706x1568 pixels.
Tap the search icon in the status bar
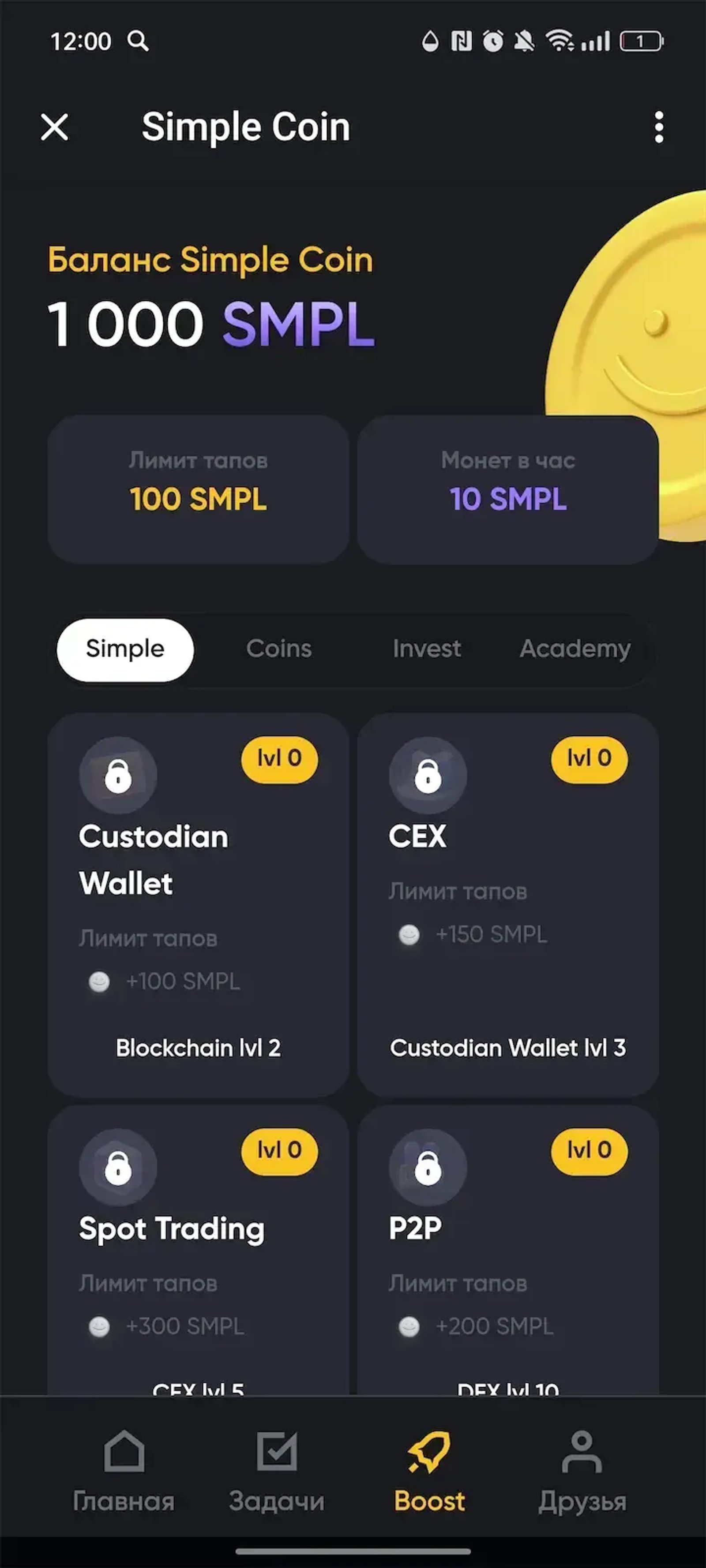(x=137, y=41)
